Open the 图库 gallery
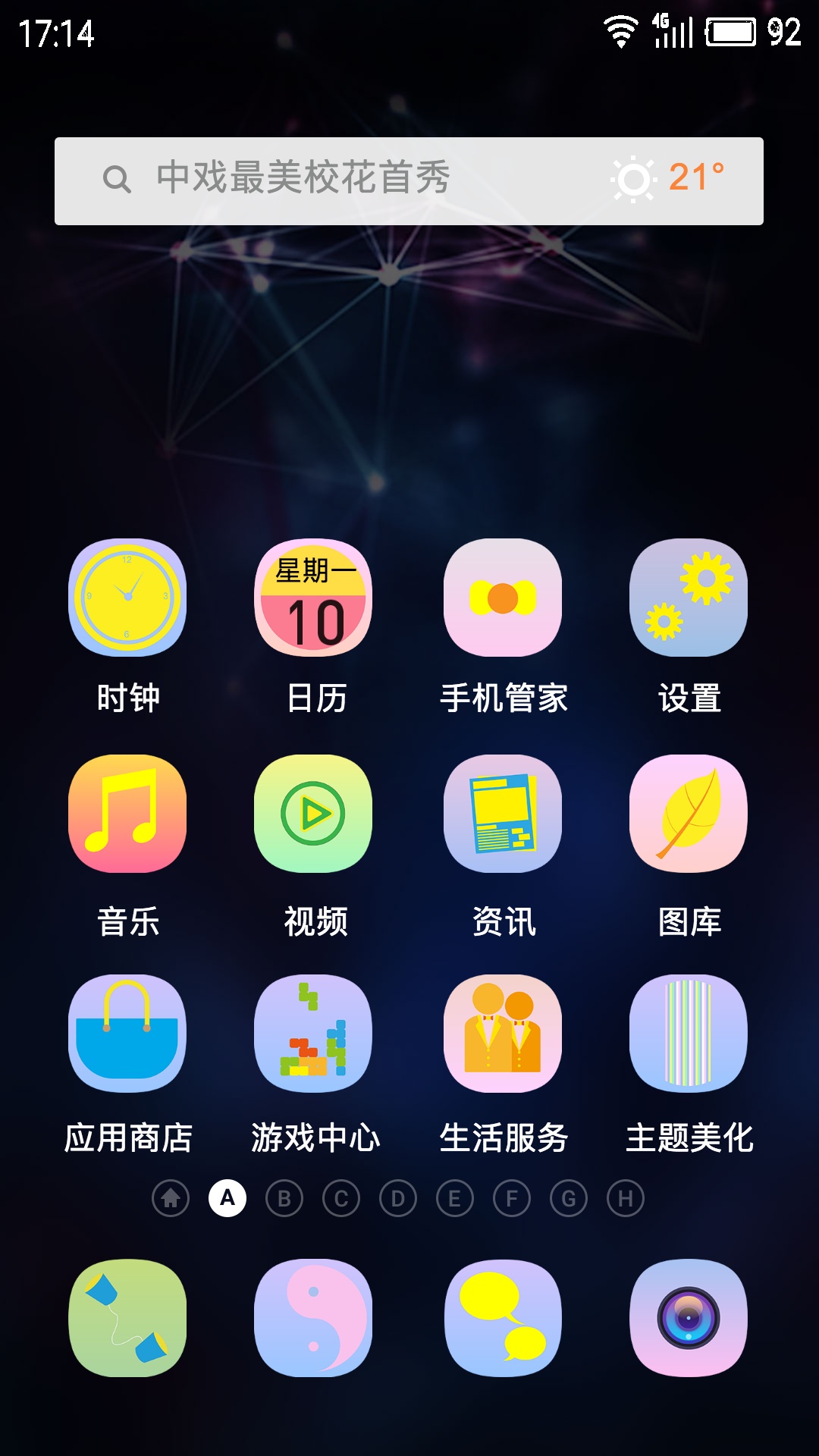 click(689, 814)
